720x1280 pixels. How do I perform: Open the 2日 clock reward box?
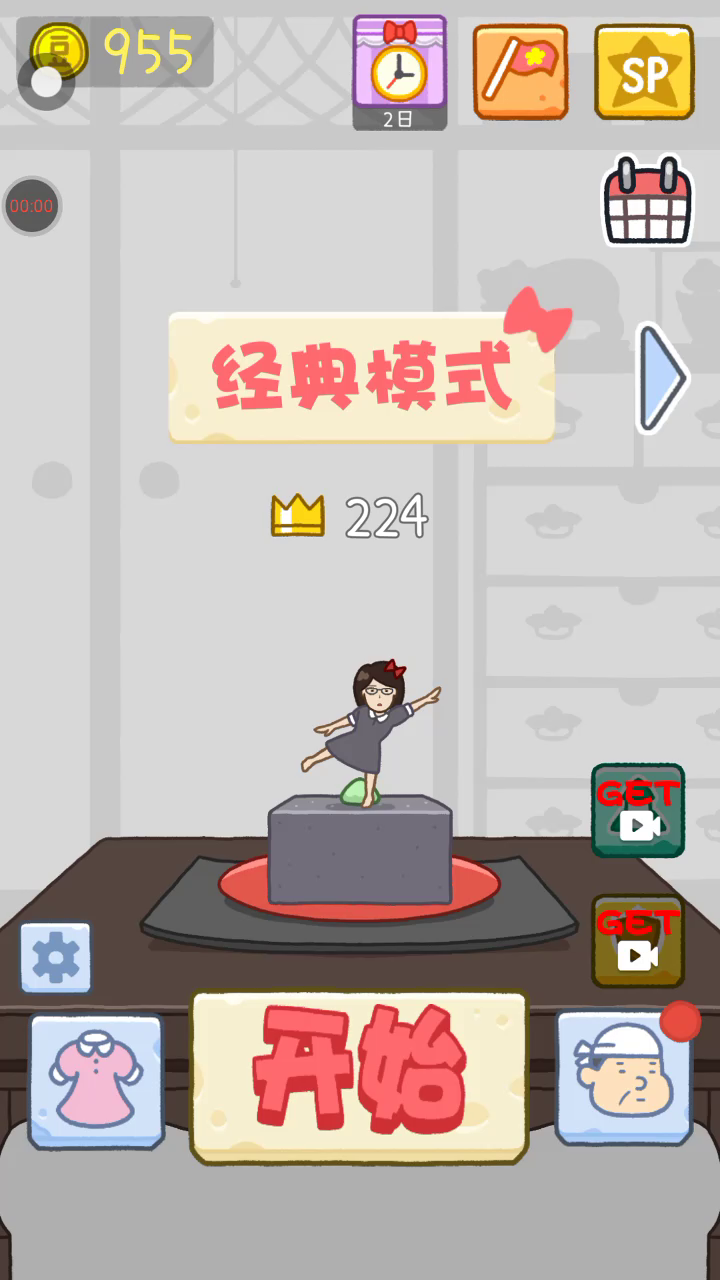click(x=400, y=70)
